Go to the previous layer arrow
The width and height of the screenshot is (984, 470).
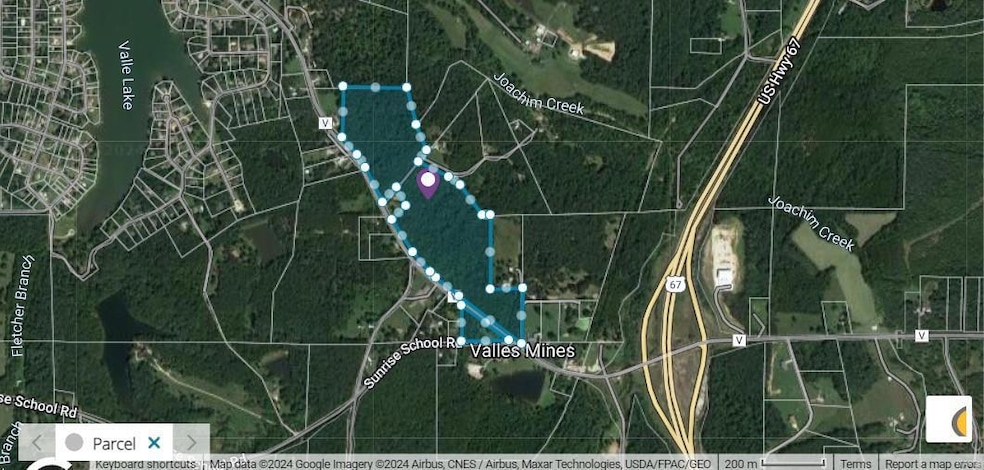(x=37, y=442)
